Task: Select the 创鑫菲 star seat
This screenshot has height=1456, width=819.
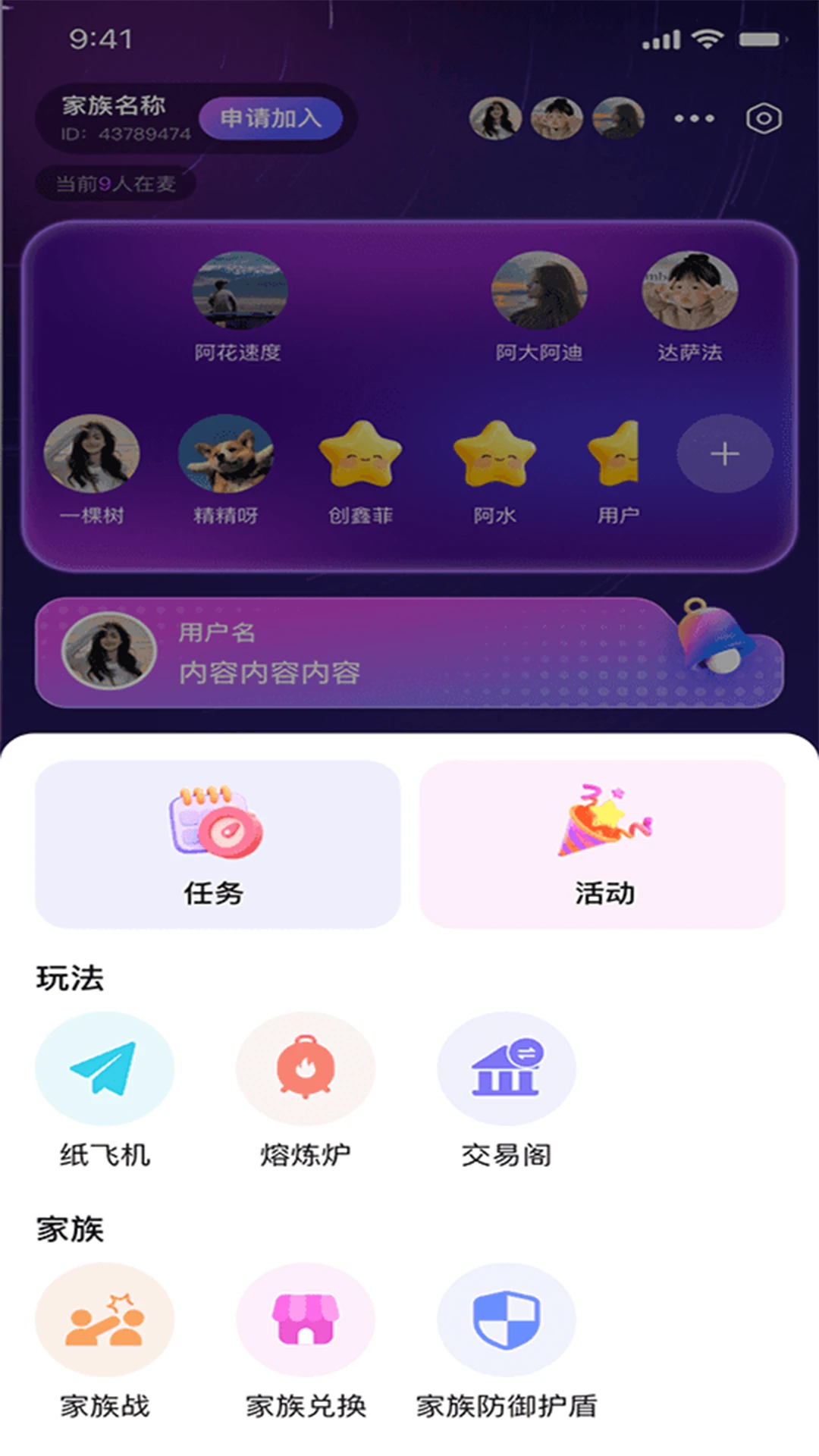Action: click(x=360, y=453)
